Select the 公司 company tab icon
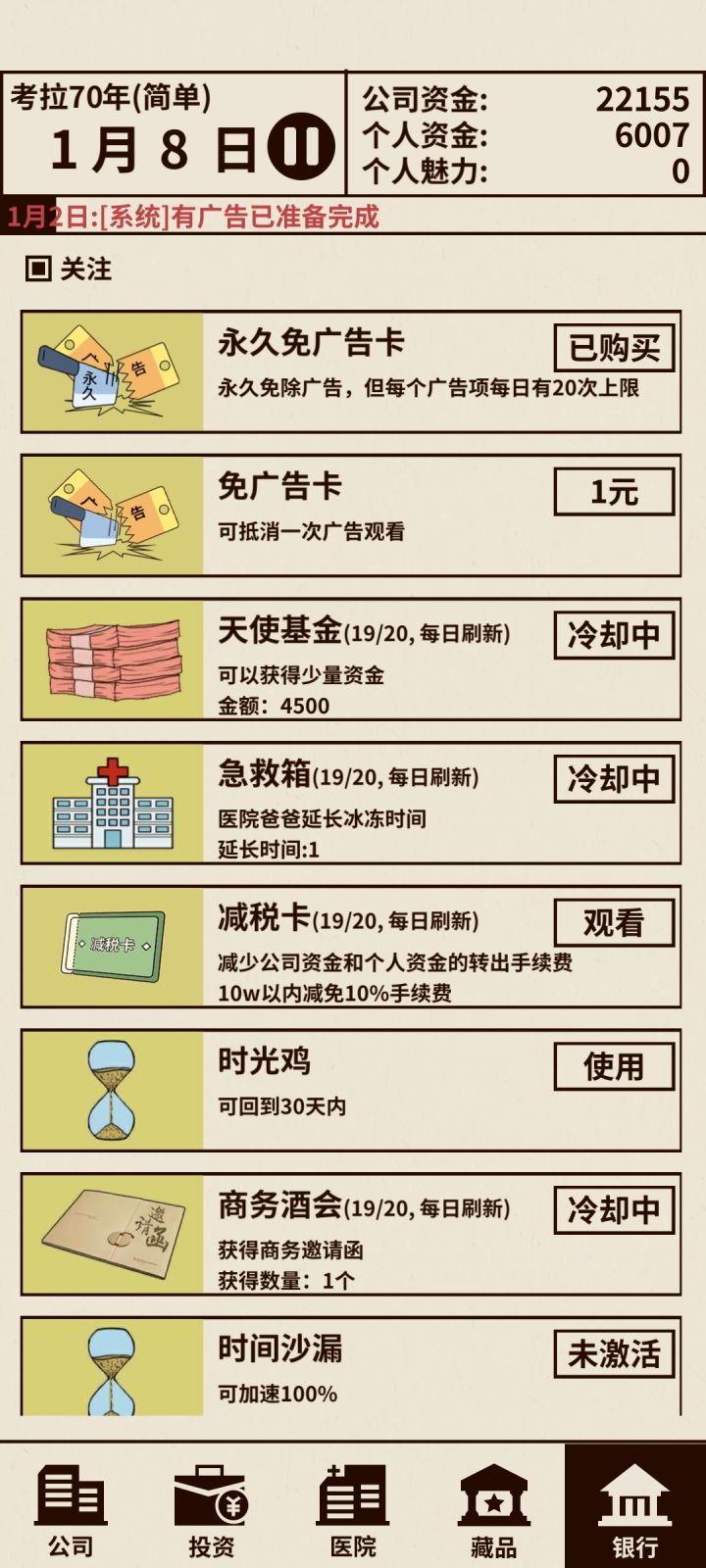Viewport: 706px width, 1568px height. click(x=70, y=1494)
